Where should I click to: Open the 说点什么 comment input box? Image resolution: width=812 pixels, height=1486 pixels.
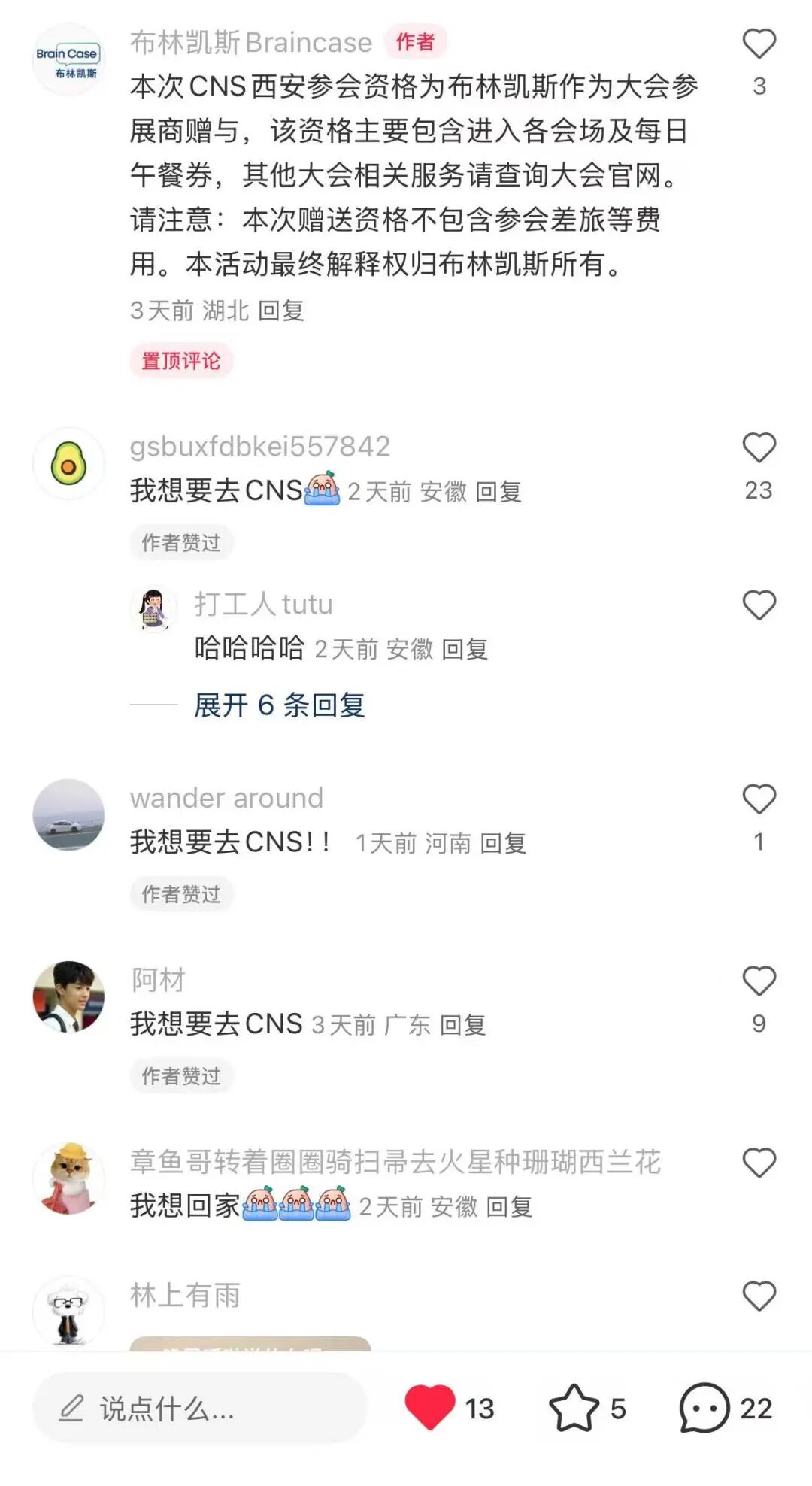pos(199,1409)
